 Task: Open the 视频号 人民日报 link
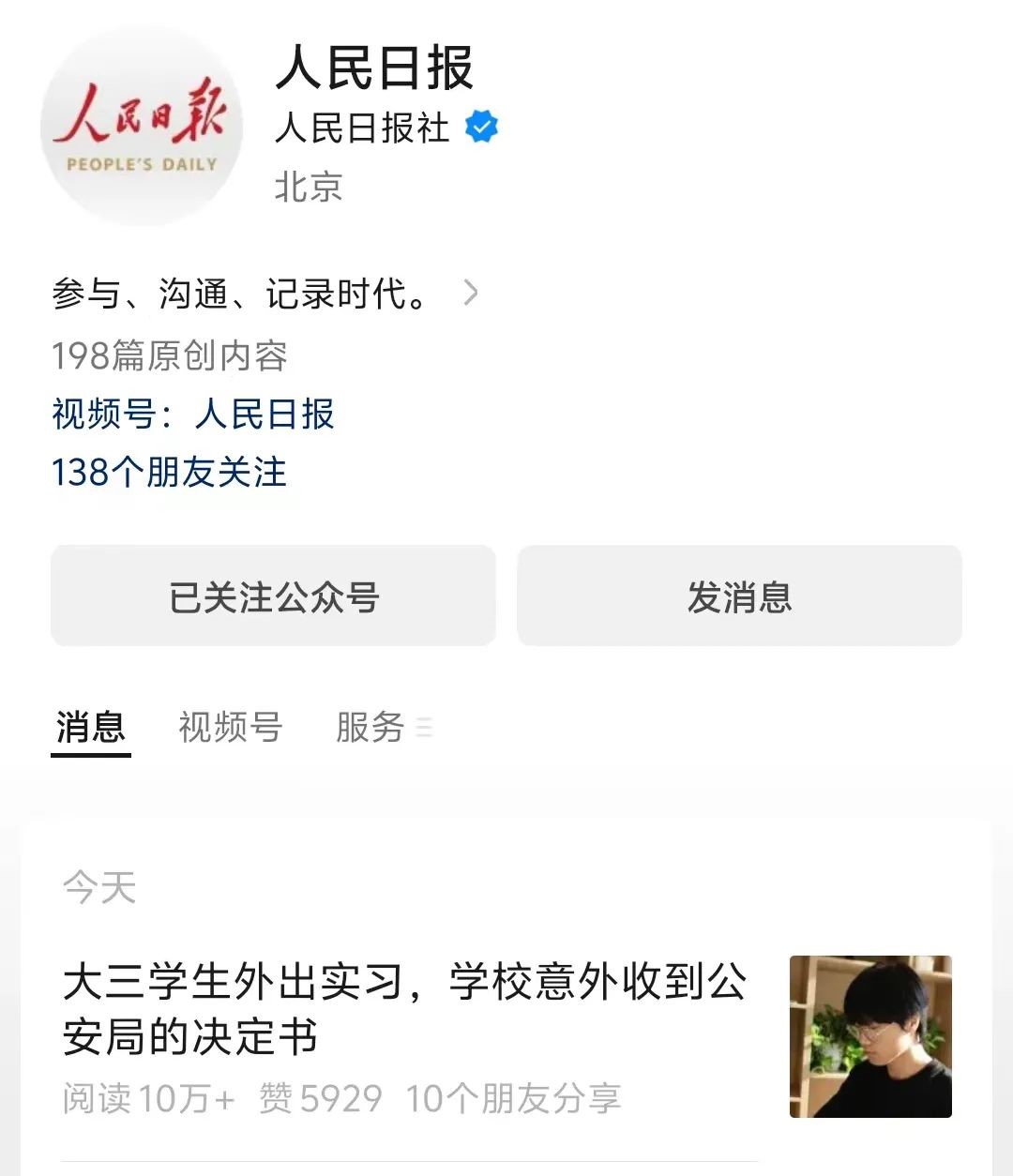coord(193,414)
